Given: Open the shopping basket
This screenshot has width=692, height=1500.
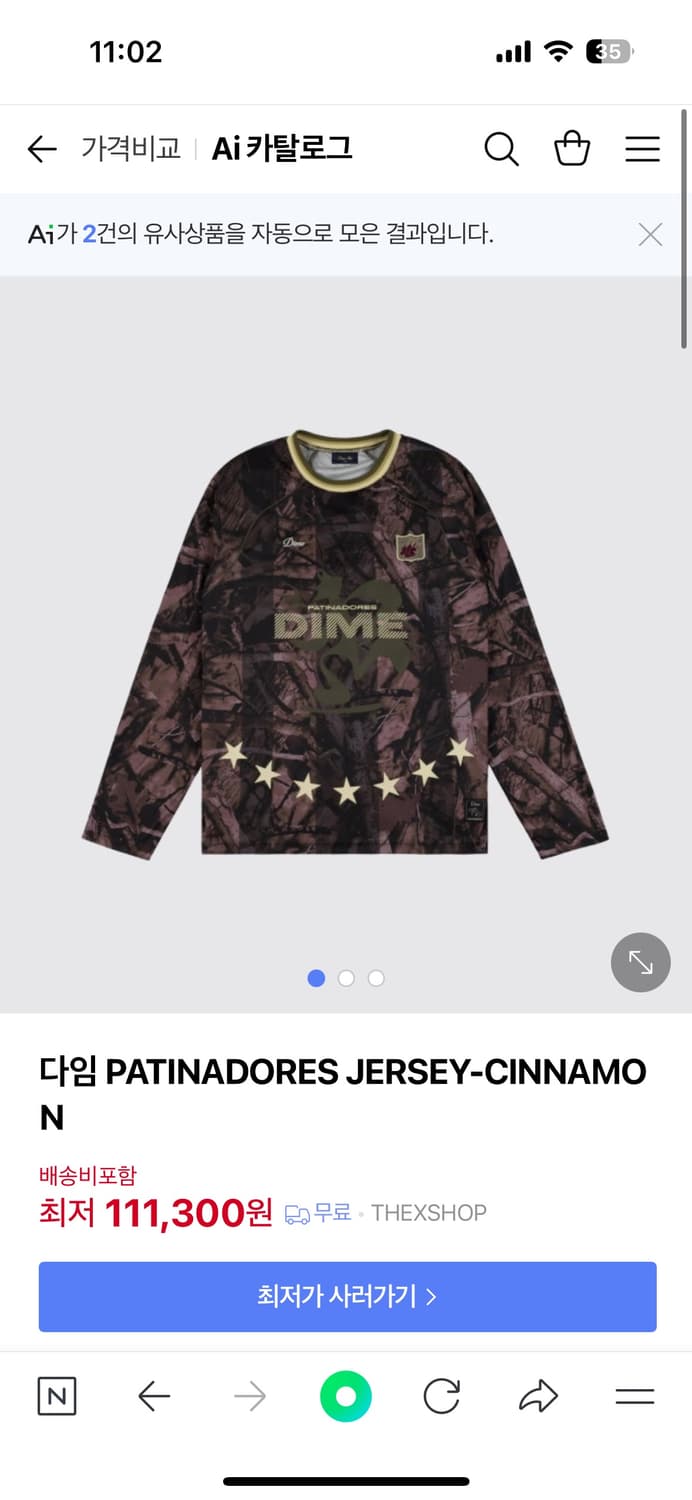Looking at the screenshot, I should pos(572,149).
